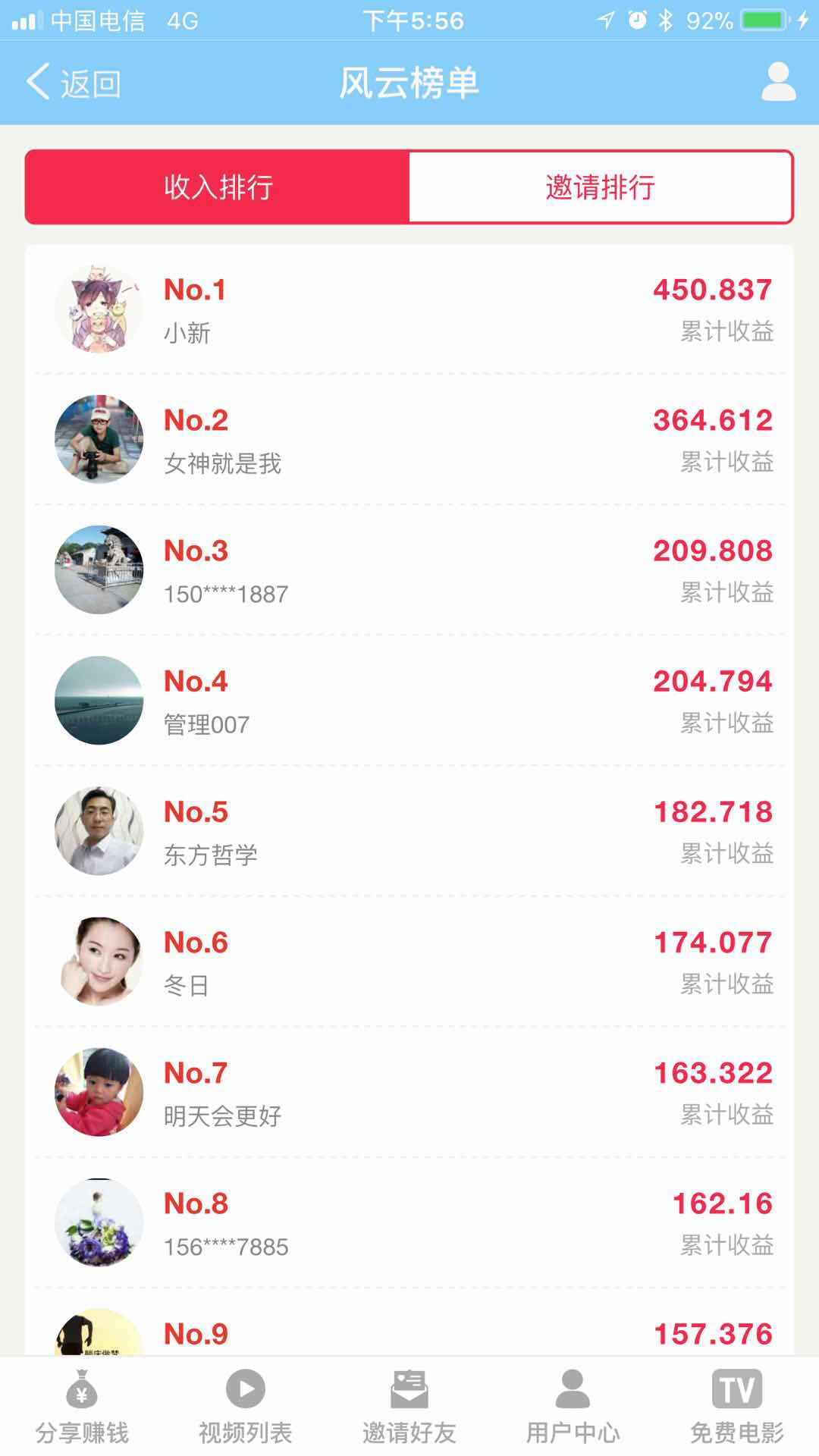Screen dimensions: 819x1456
Task: Go back using the 返回 button
Action: 74,83
